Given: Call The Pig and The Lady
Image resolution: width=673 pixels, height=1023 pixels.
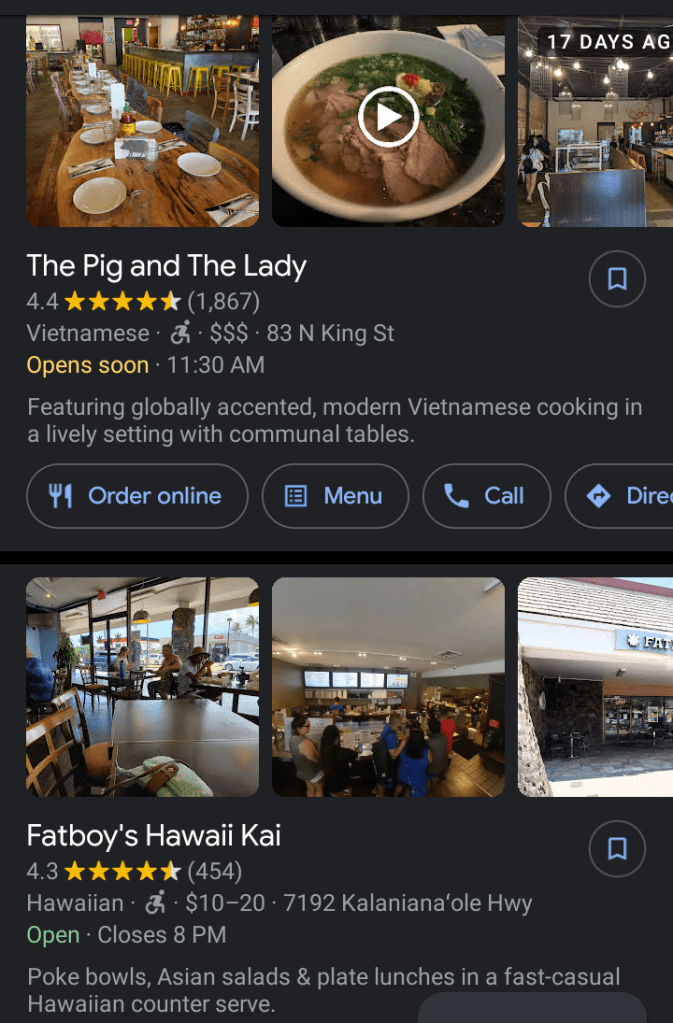Looking at the screenshot, I should tap(486, 496).
